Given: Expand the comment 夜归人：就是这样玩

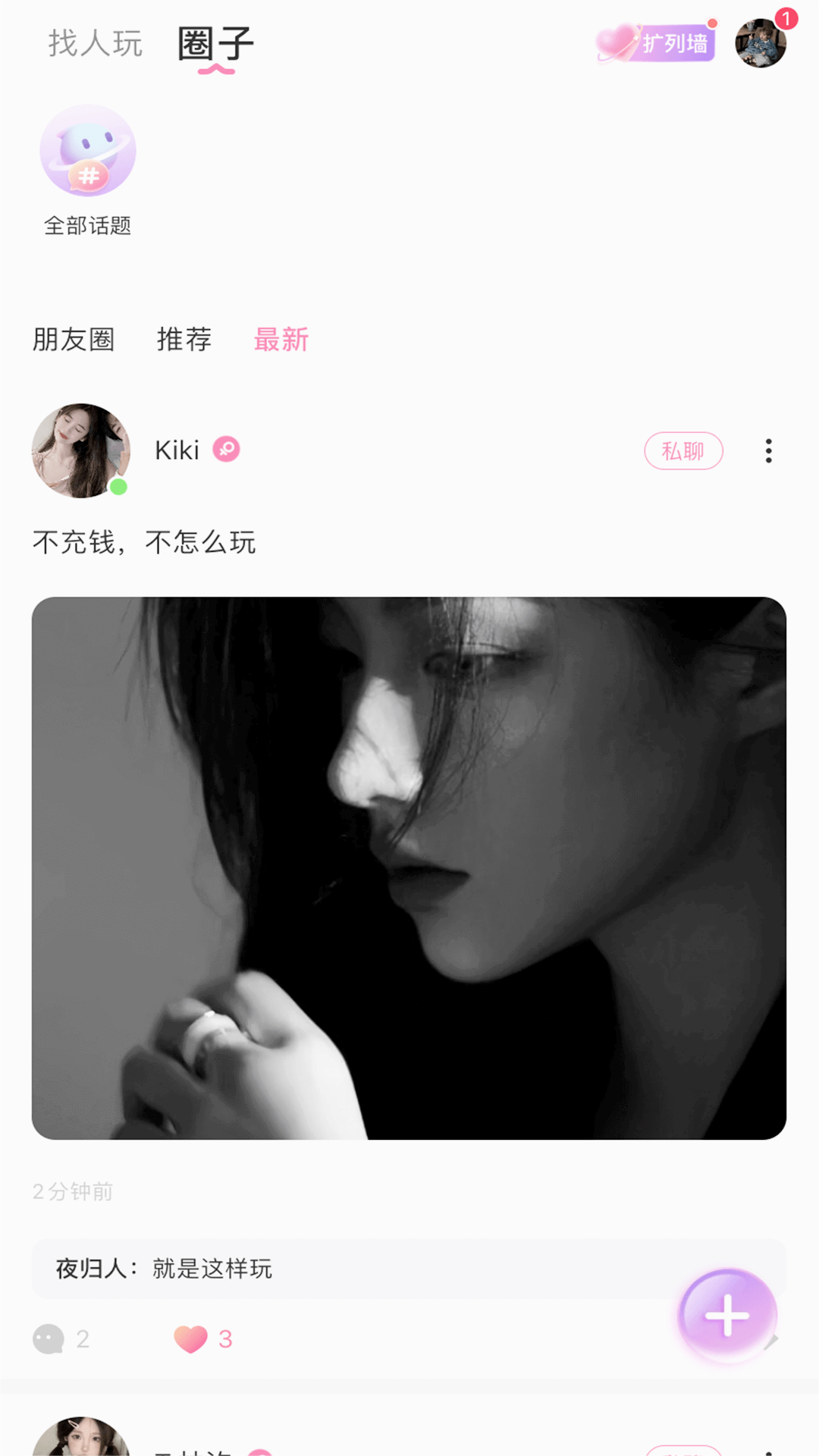Looking at the screenshot, I should 409,1269.
